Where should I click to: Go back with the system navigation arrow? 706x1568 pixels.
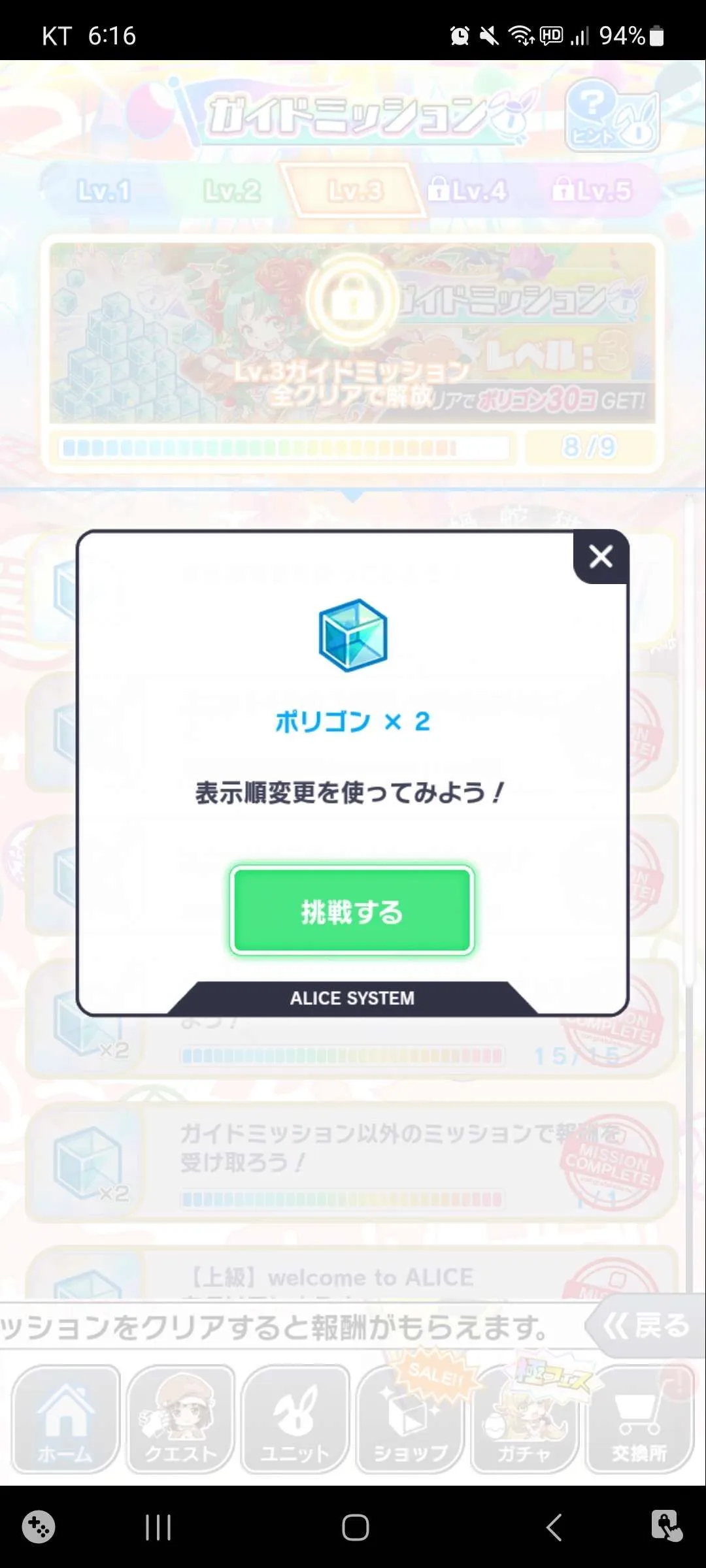click(x=554, y=1527)
